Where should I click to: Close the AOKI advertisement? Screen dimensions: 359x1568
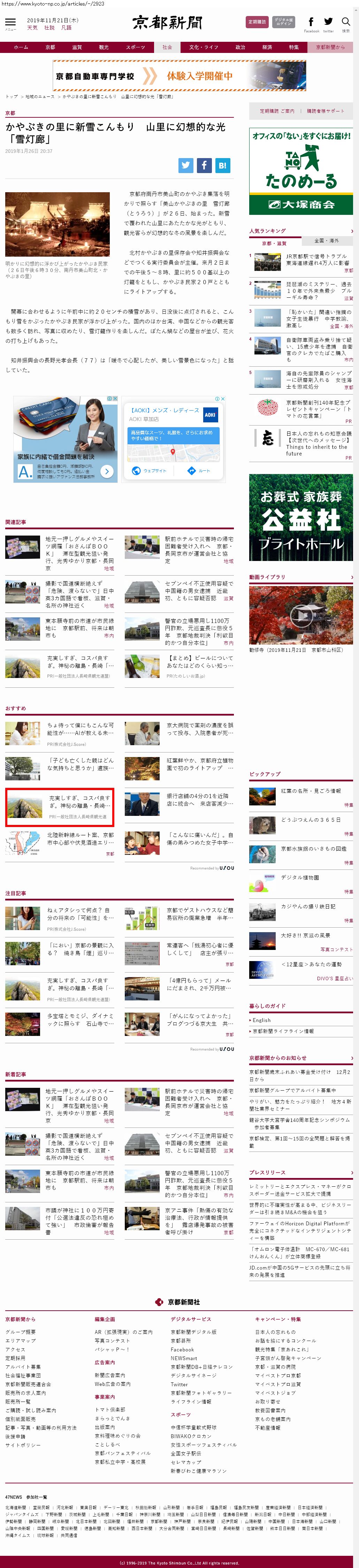coord(223,399)
